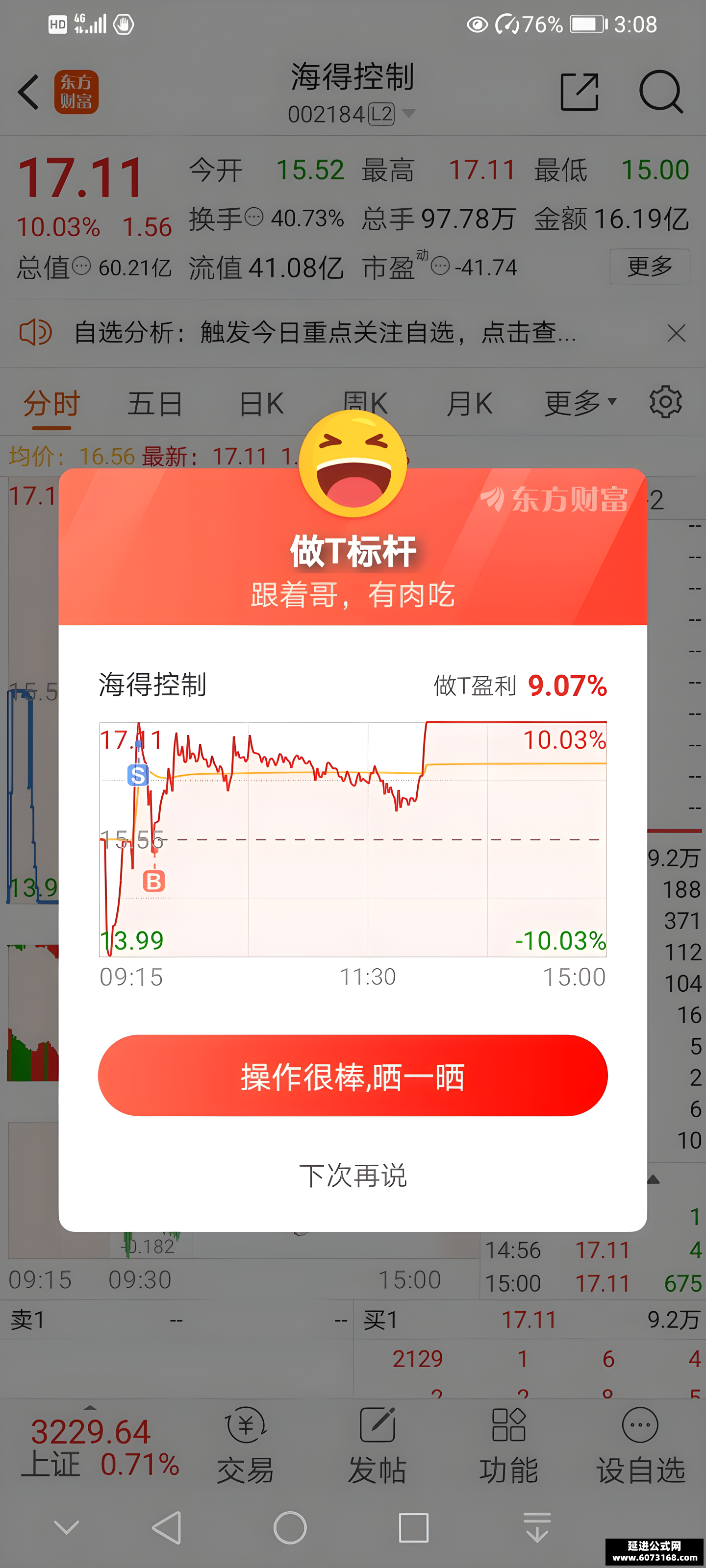The image size is (706, 1568).
Task: Open the 自选分析 notice text
Action: (x=325, y=333)
